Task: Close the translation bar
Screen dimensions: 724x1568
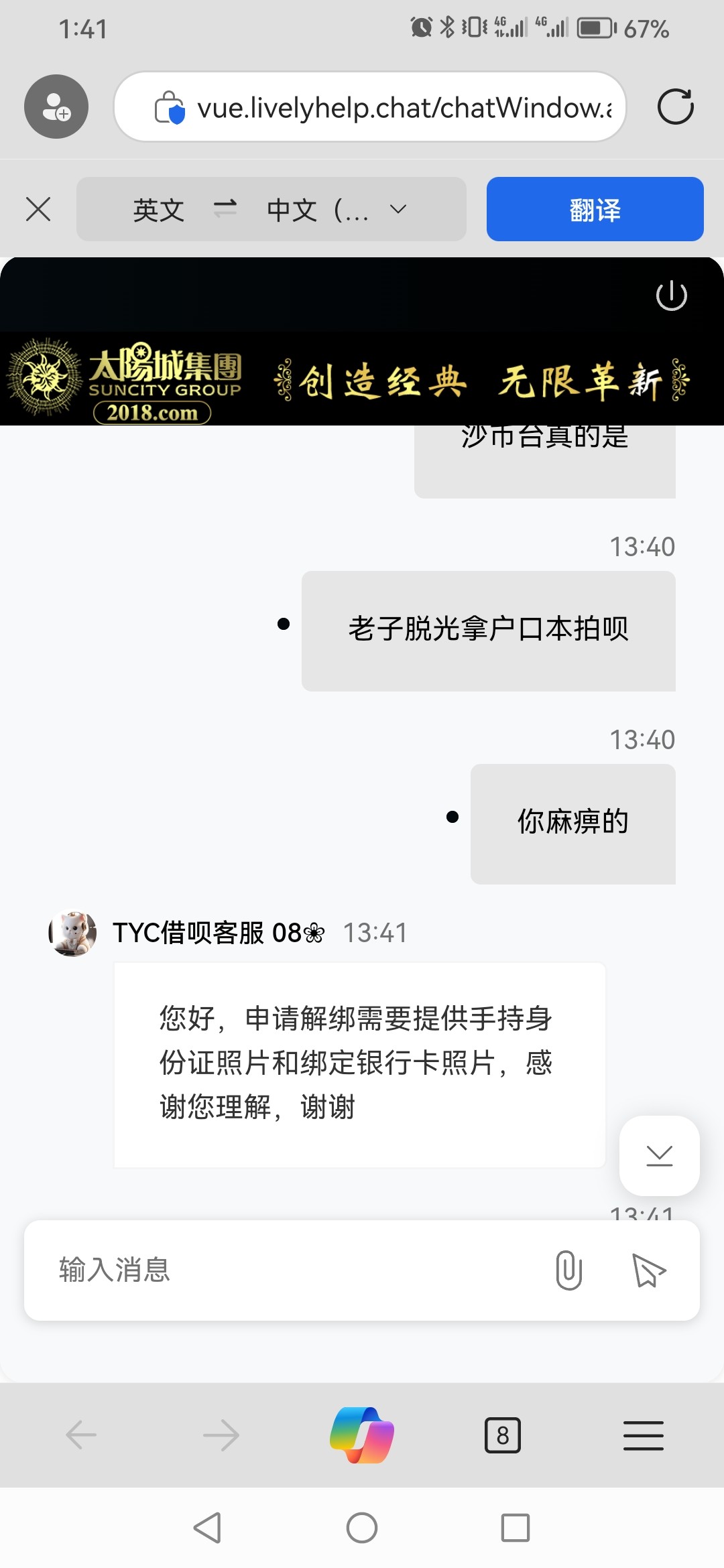Action: (38, 209)
